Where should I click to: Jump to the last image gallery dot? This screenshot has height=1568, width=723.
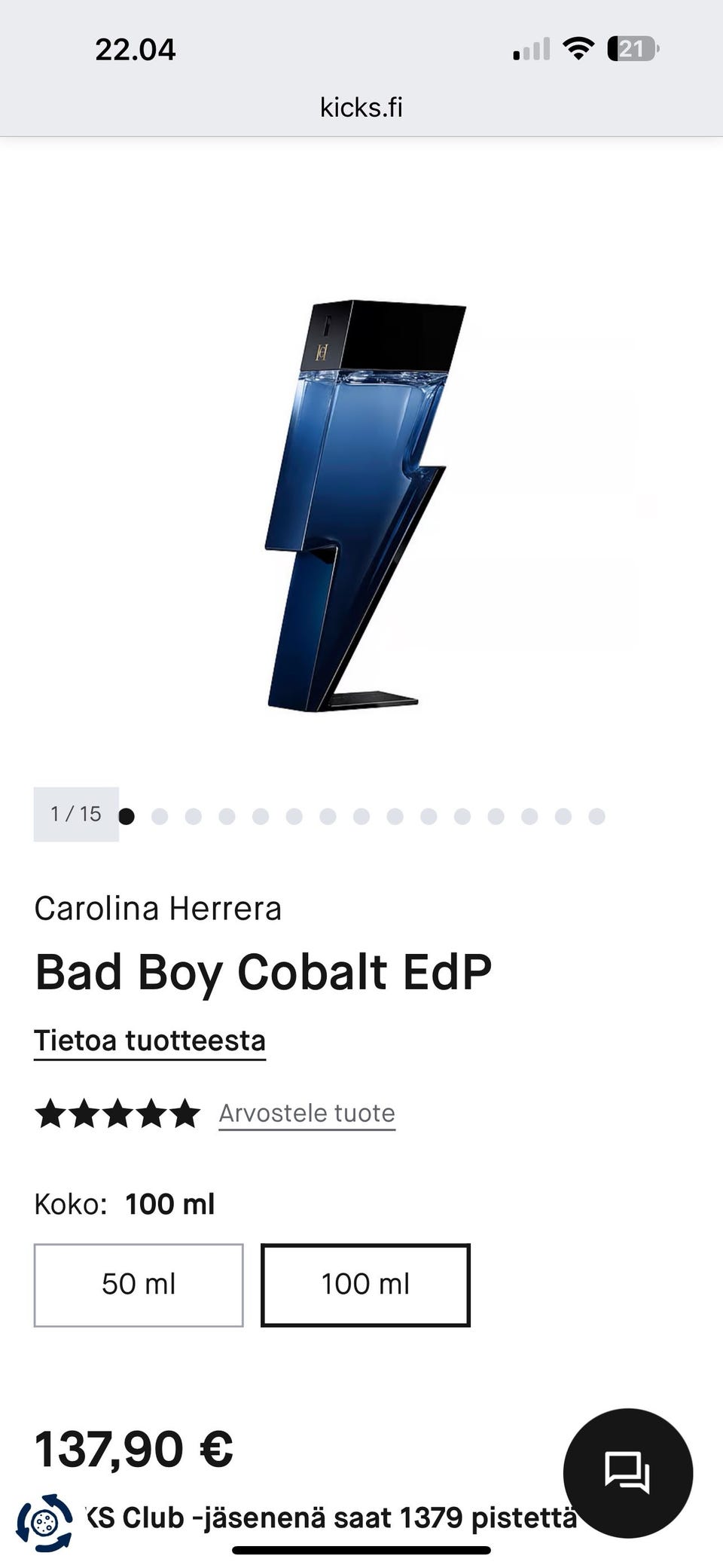[596, 816]
